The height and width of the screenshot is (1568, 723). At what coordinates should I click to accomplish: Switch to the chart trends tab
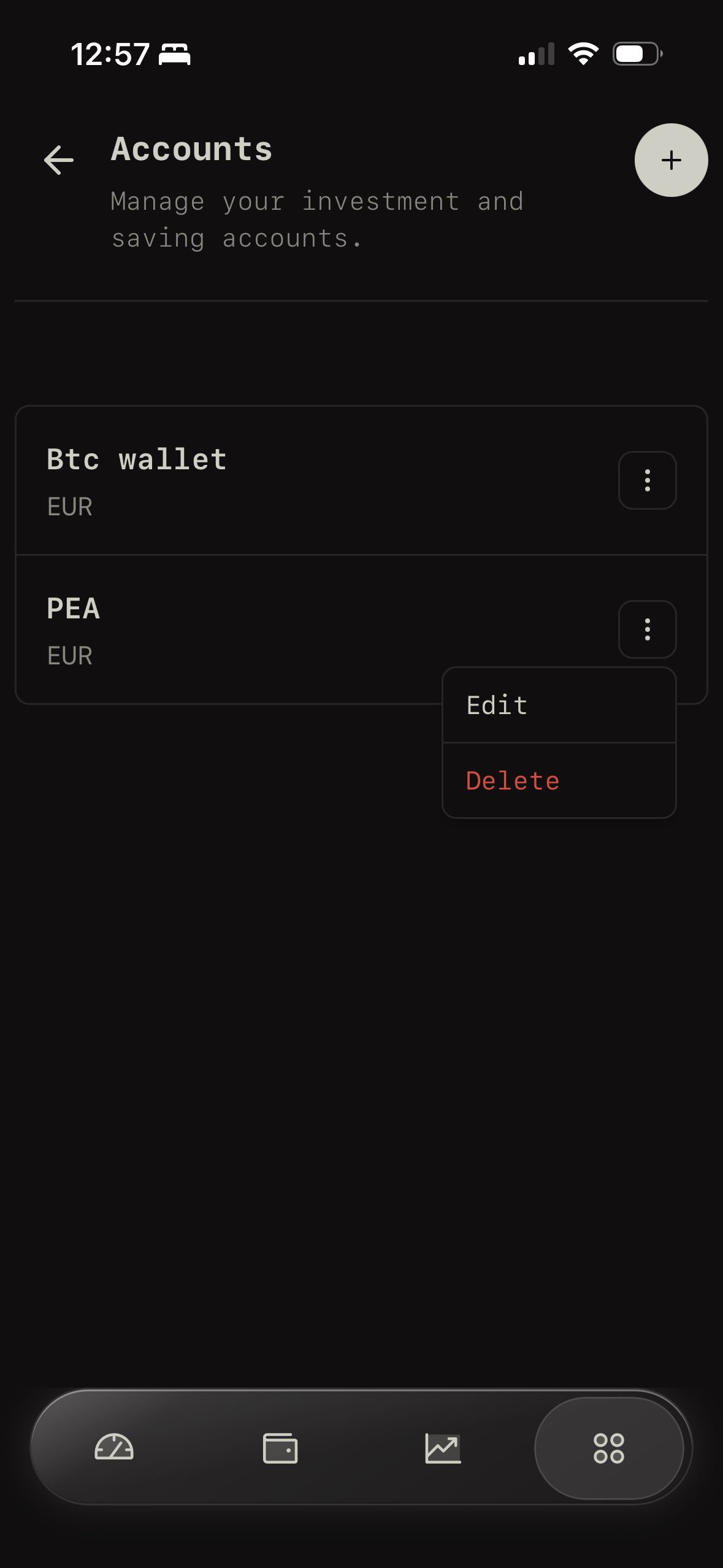(443, 1448)
